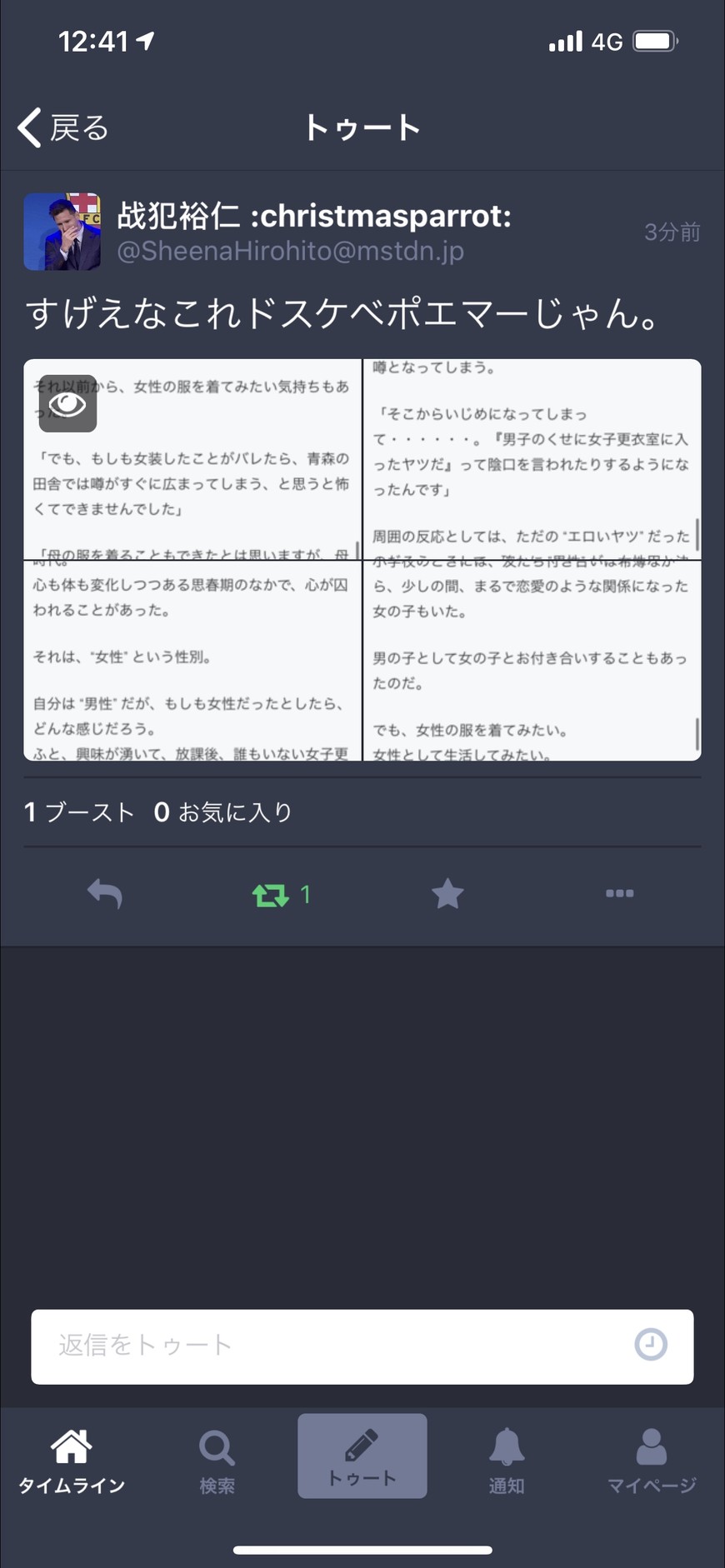Go back with the 戻る button
This screenshot has height=1568, width=725.
[x=63, y=127]
